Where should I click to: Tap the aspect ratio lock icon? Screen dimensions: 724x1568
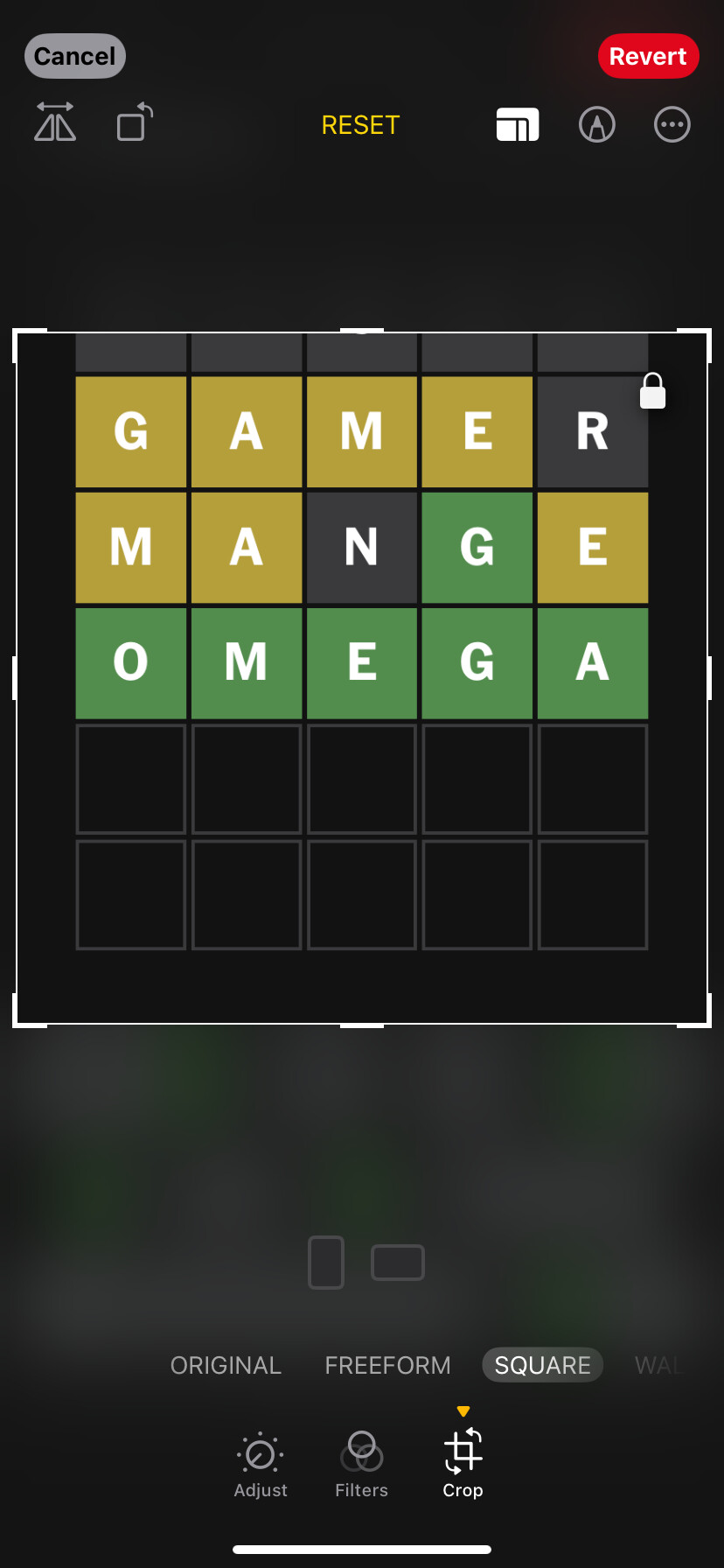click(652, 391)
